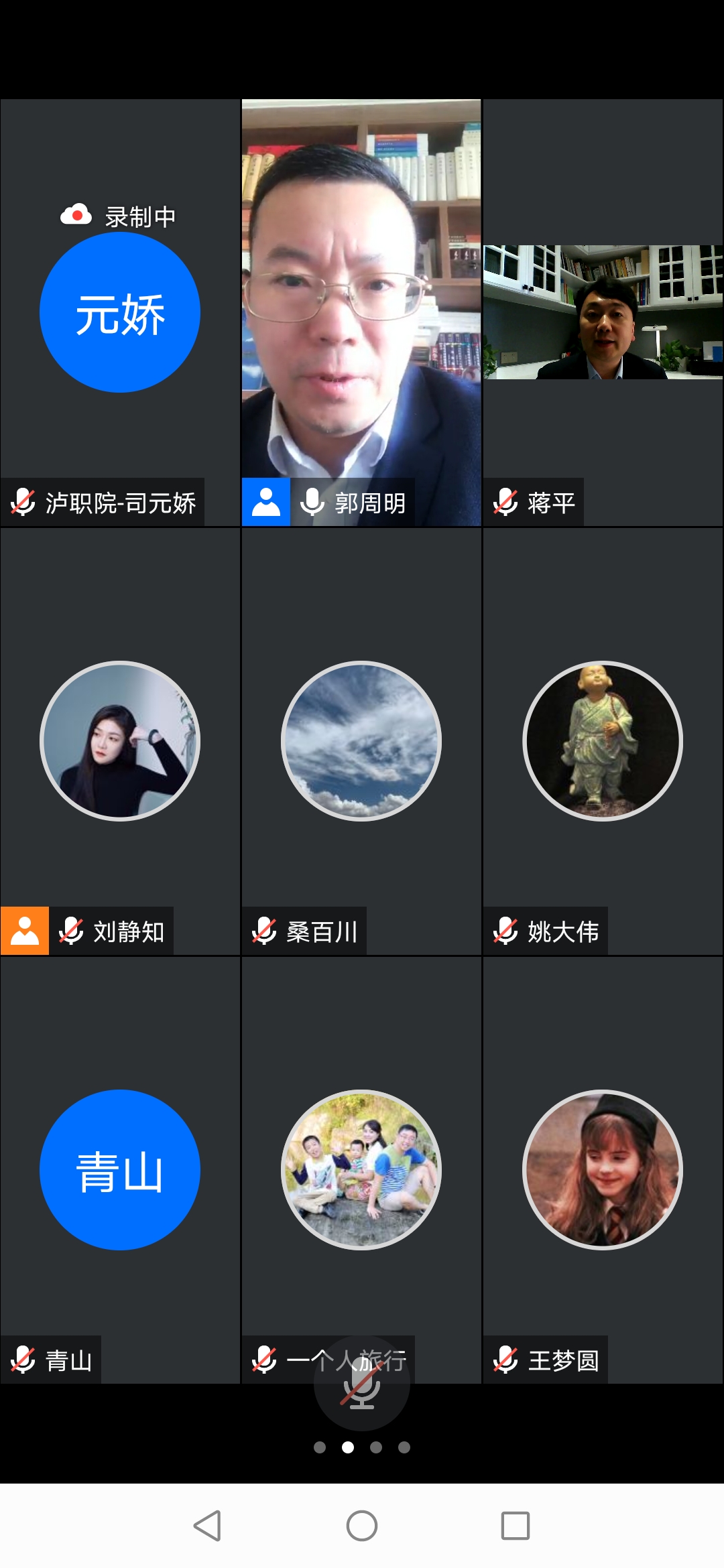This screenshot has width=724, height=1568.
Task: Select 王梦圆's participant tile
Action: coord(603,1170)
